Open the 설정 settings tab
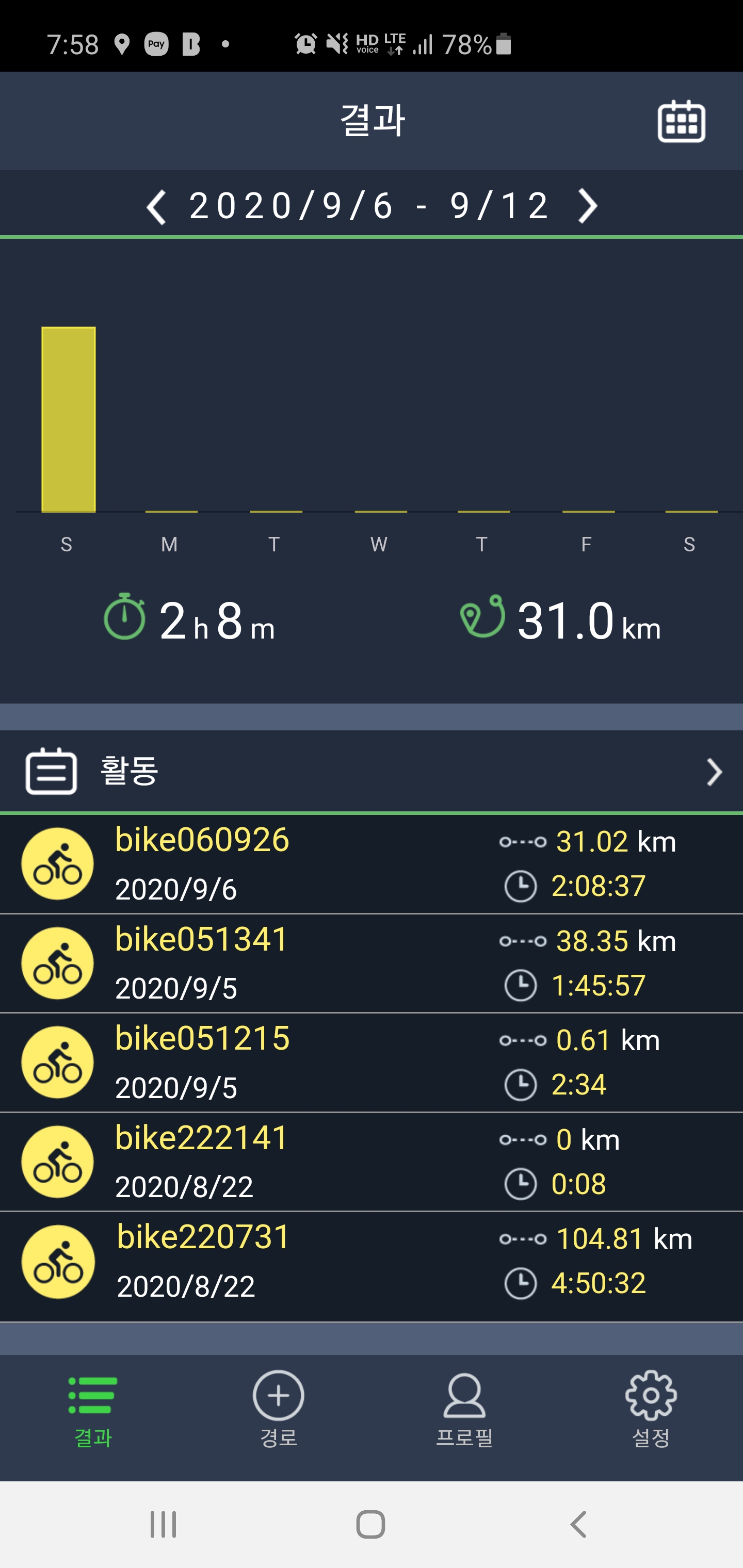Image resolution: width=743 pixels, height=1568 pixels. click(x=651, y=1409)
